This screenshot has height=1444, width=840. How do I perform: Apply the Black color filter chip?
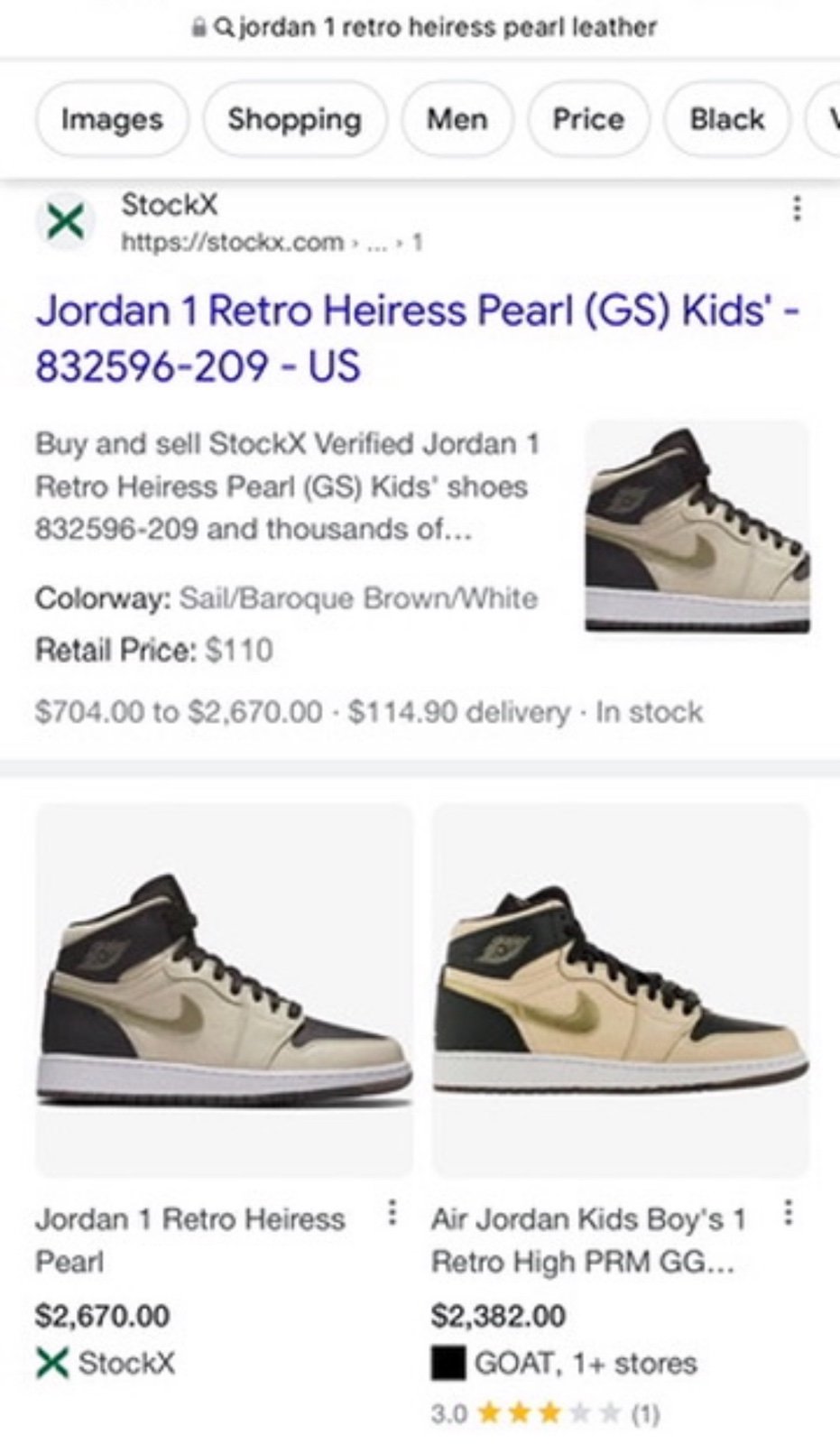coord(727,119)
